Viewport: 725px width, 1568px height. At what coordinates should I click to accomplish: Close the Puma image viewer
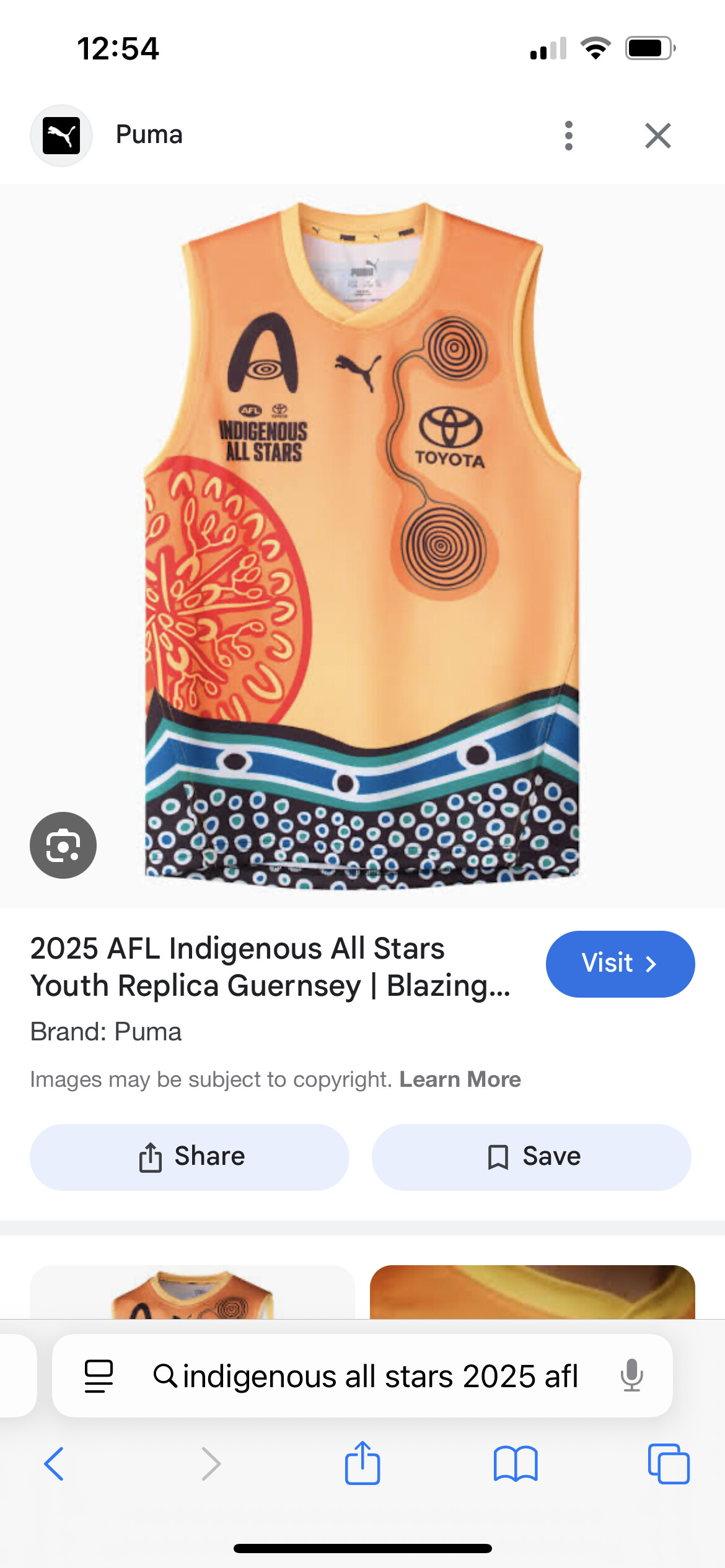tap(657, 136)
